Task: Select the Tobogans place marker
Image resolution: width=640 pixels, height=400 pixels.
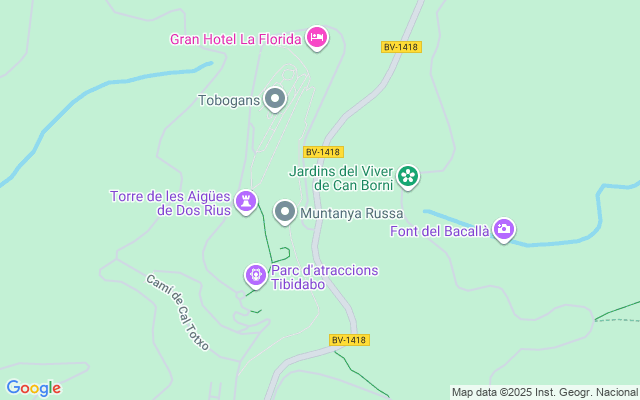Action: 275,99
